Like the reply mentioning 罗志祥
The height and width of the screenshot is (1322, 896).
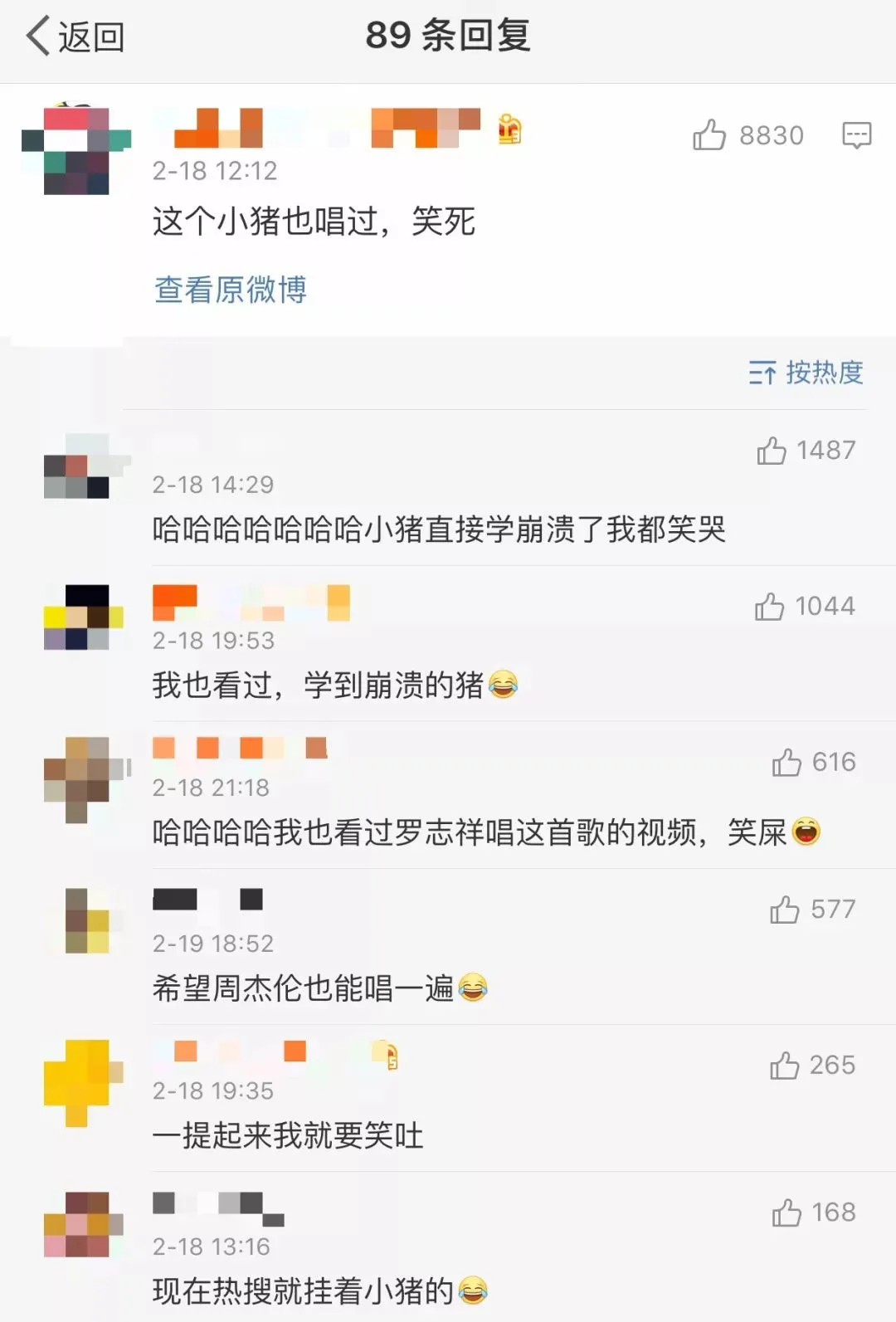(786, 762)
